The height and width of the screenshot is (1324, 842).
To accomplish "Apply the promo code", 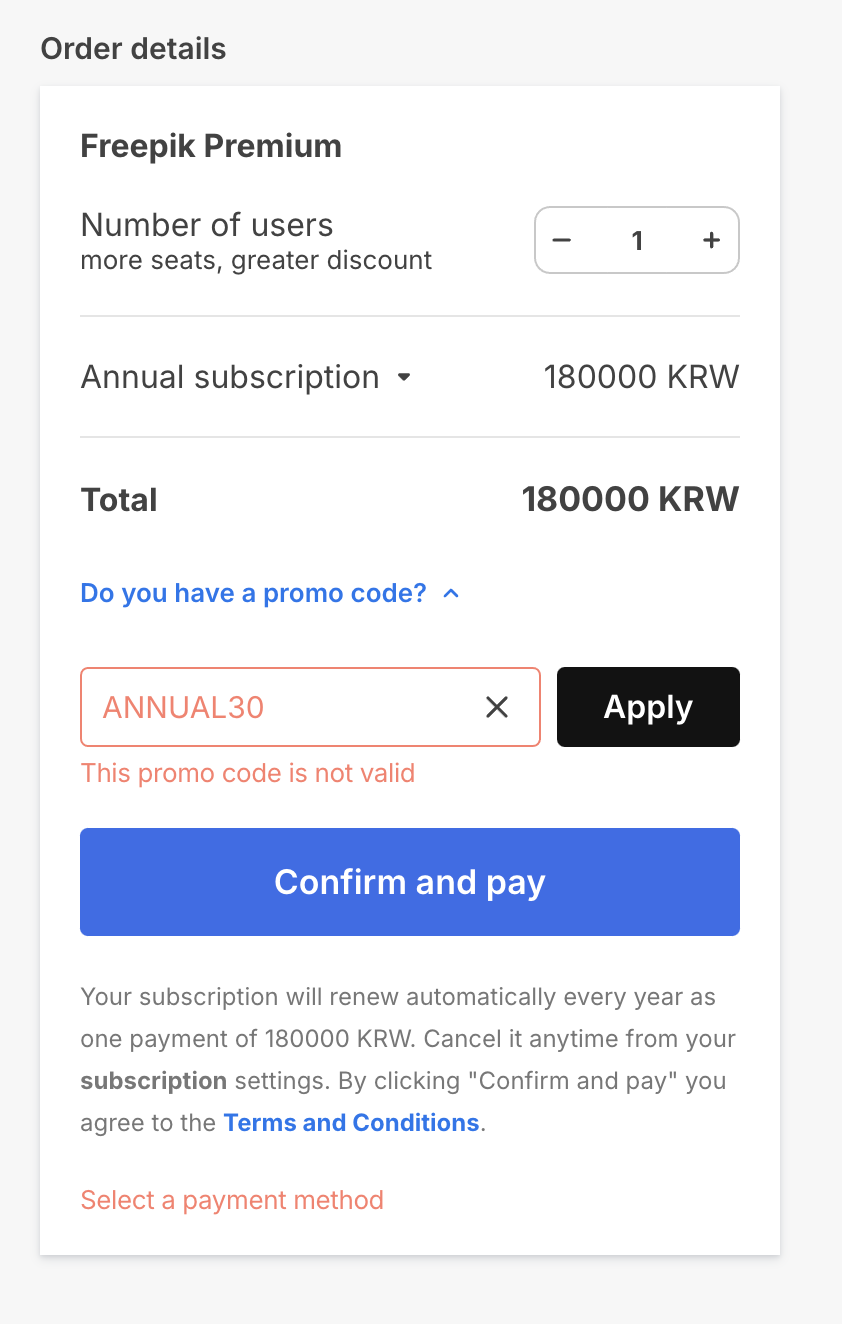I will [648, 707].
